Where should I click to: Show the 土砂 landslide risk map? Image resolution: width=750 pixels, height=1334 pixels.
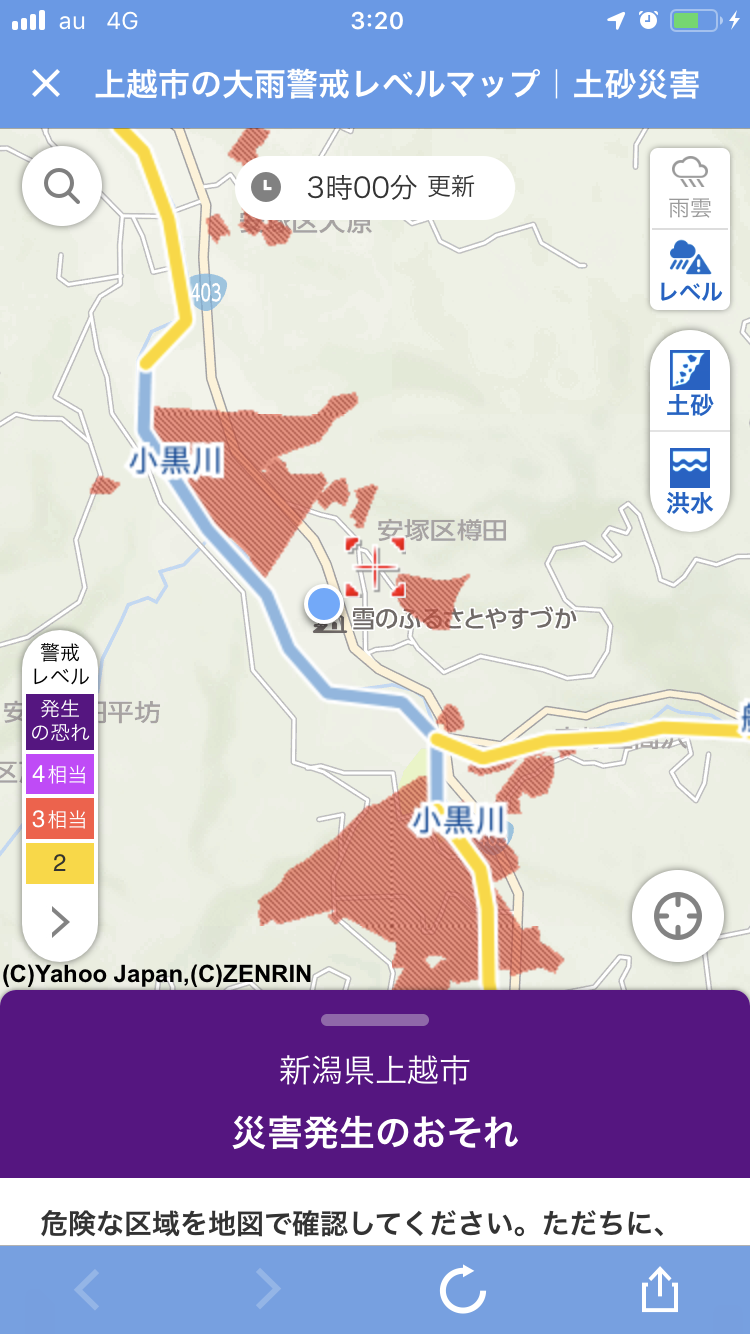tap(690, 383)
